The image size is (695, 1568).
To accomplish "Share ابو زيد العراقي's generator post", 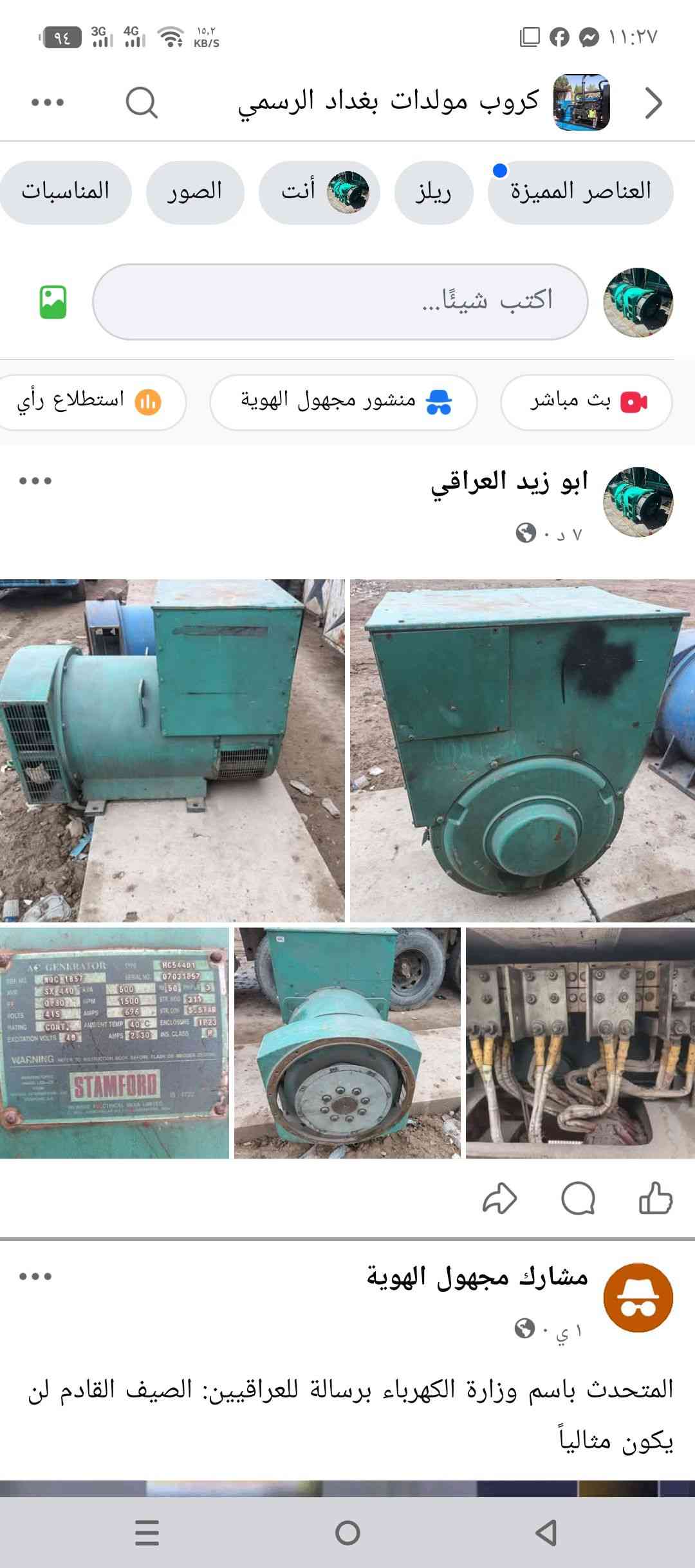I will pyautogui.click(x=499, y=1198).
